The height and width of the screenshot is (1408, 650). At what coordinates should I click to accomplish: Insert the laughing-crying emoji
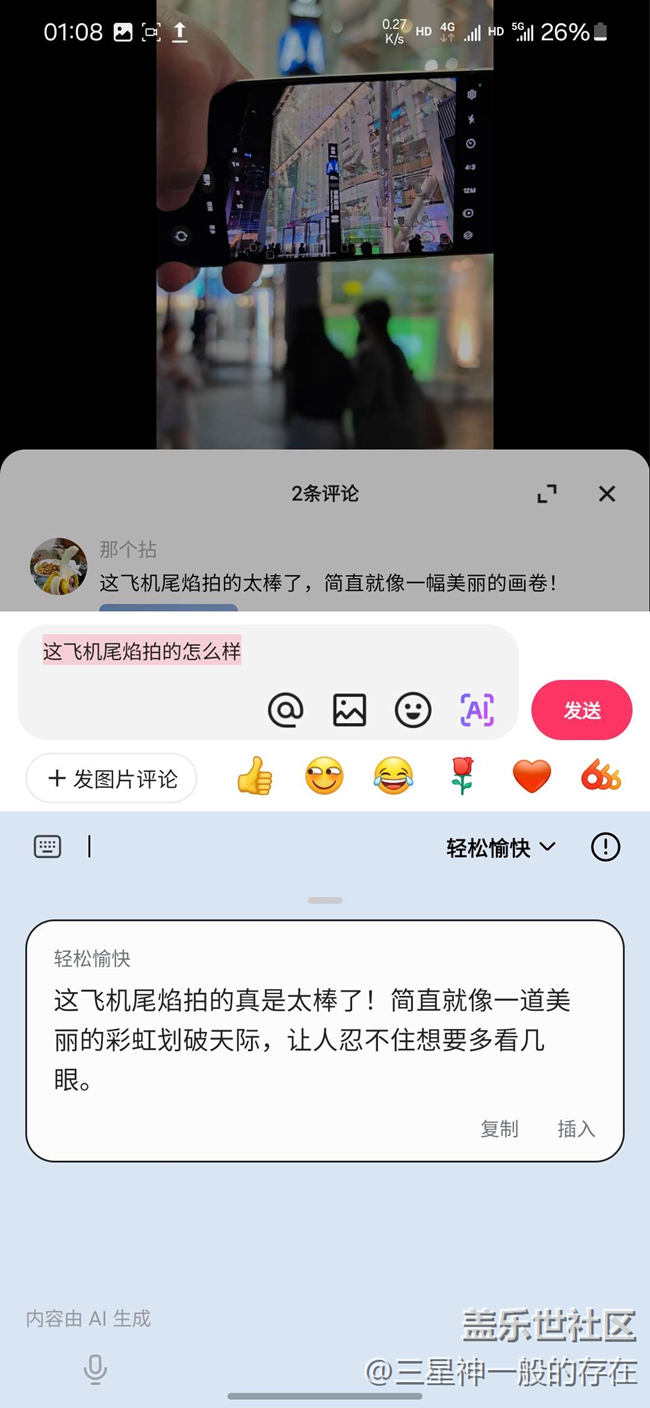(393, 776)
